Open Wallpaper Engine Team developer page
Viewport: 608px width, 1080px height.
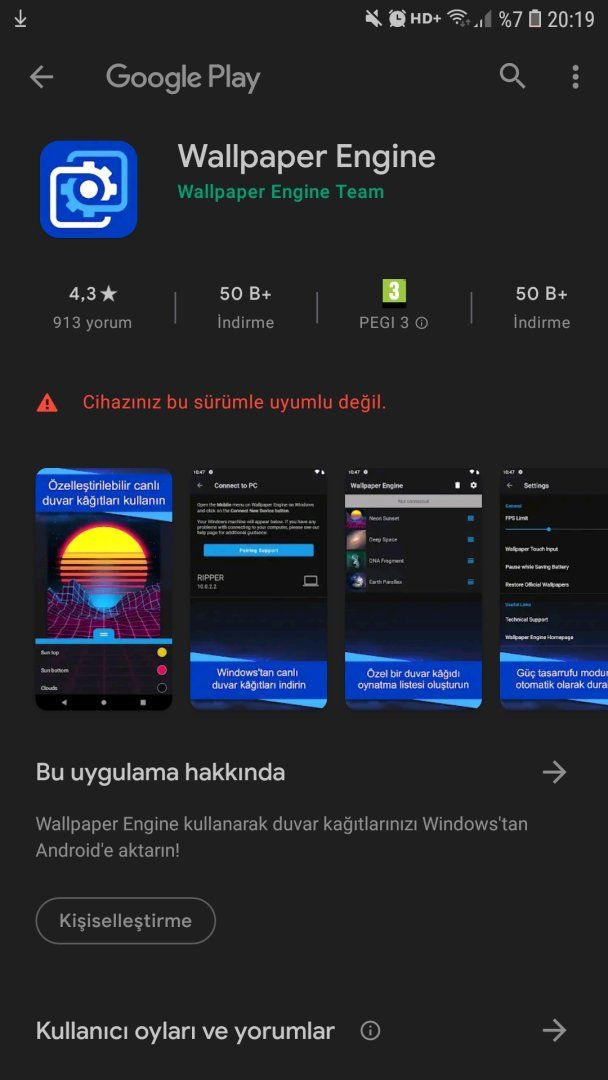280,192
